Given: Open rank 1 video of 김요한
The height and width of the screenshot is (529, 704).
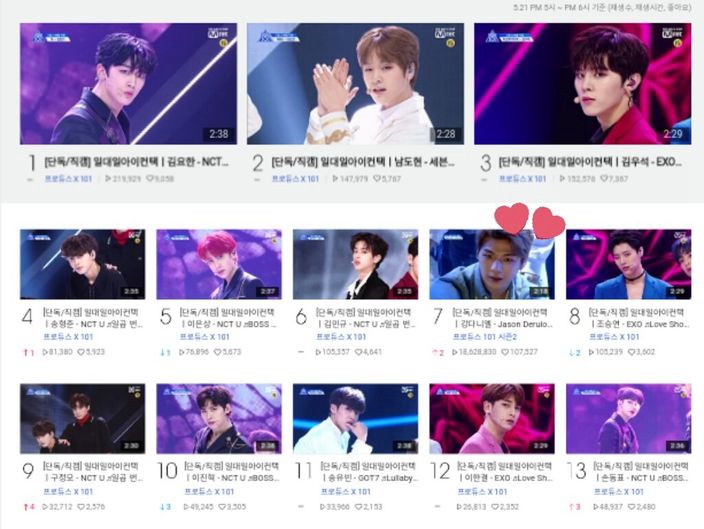Looking at the screenshot, I should click(x=128, y=85).
